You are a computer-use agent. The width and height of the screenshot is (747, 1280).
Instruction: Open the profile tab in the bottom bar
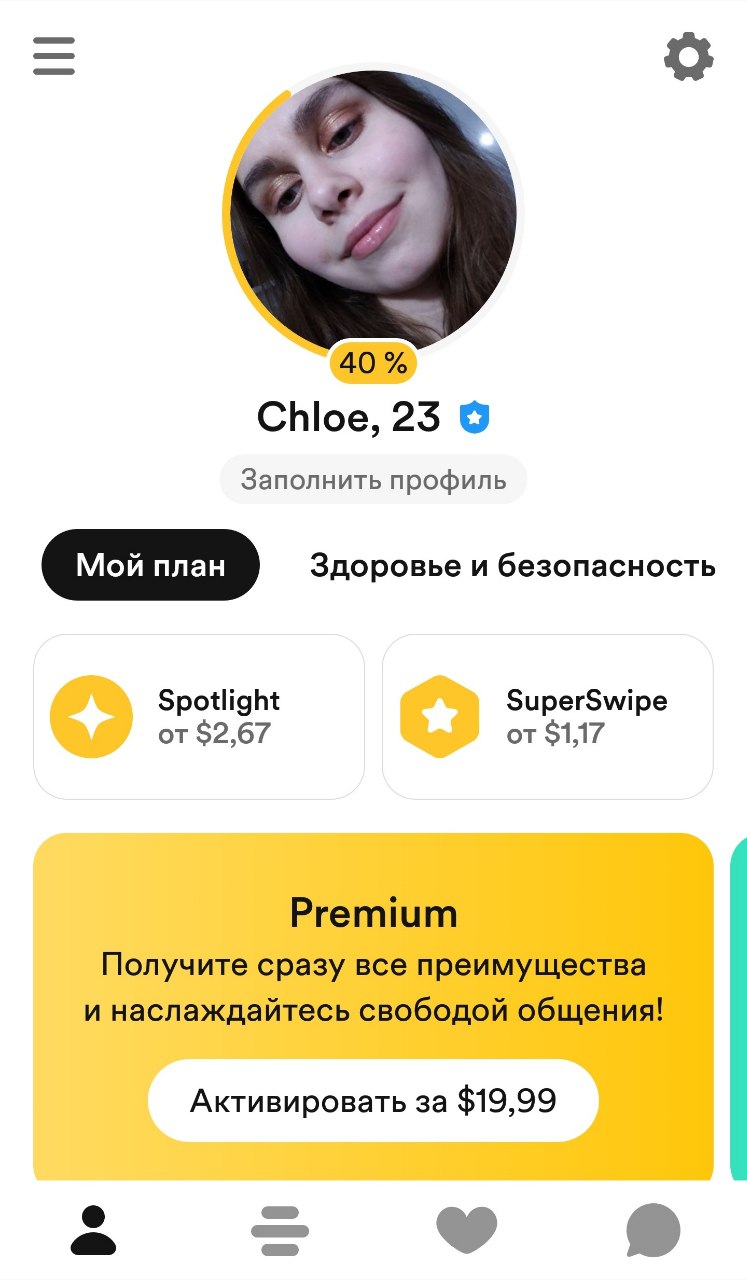tap(93, 1230)
